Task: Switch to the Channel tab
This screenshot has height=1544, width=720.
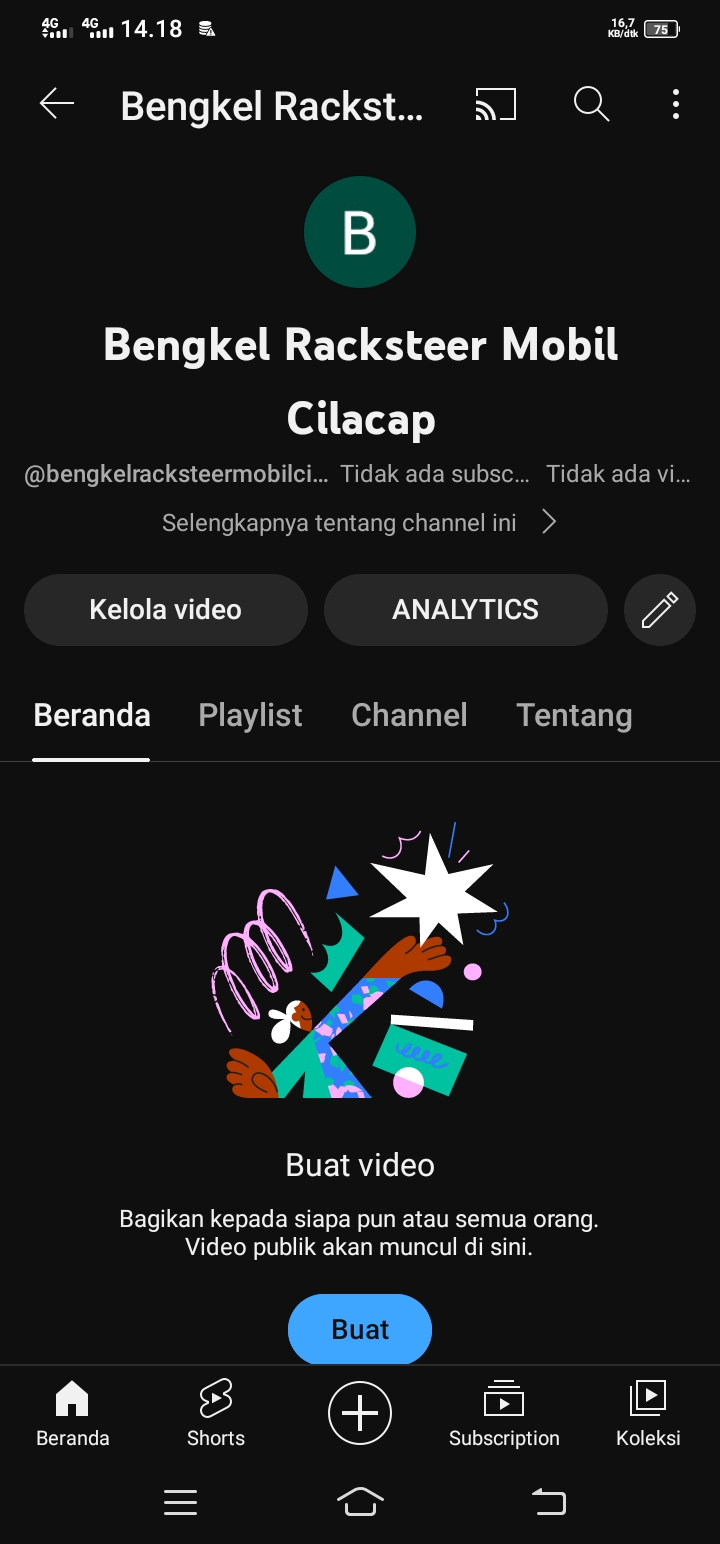Action: (x=409, y=715)
